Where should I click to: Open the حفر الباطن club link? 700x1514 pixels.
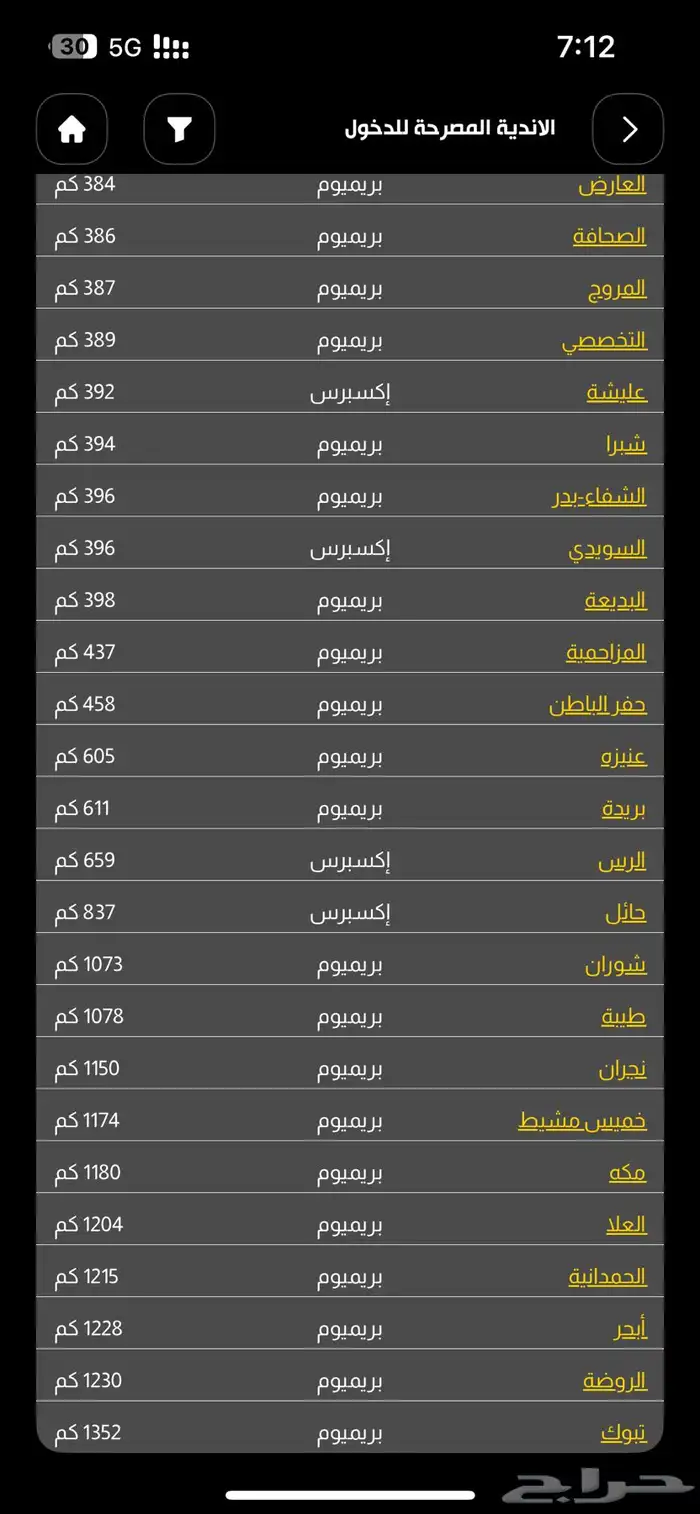tap(597, 705)
